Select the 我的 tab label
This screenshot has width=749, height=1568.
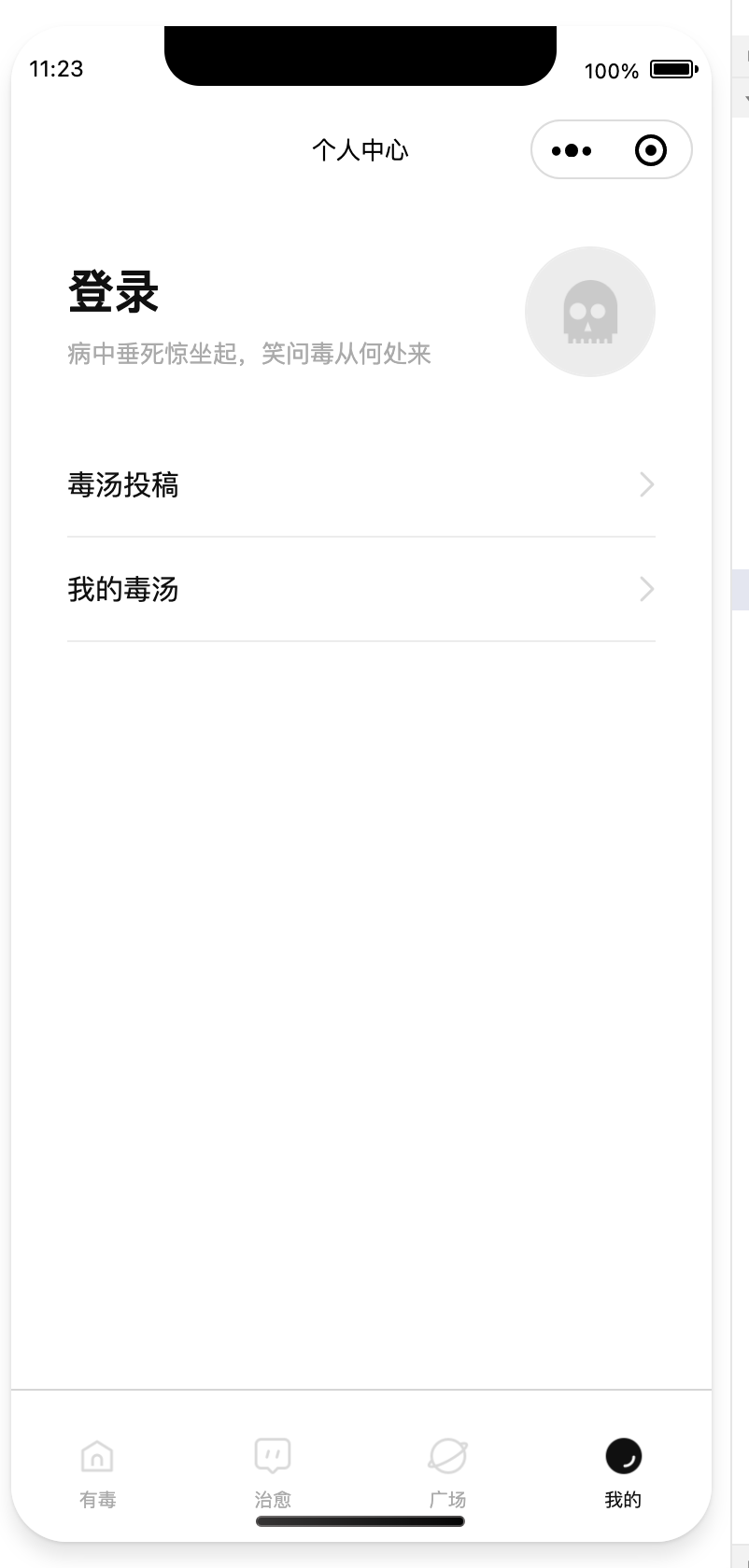[x=623, y=1498]
